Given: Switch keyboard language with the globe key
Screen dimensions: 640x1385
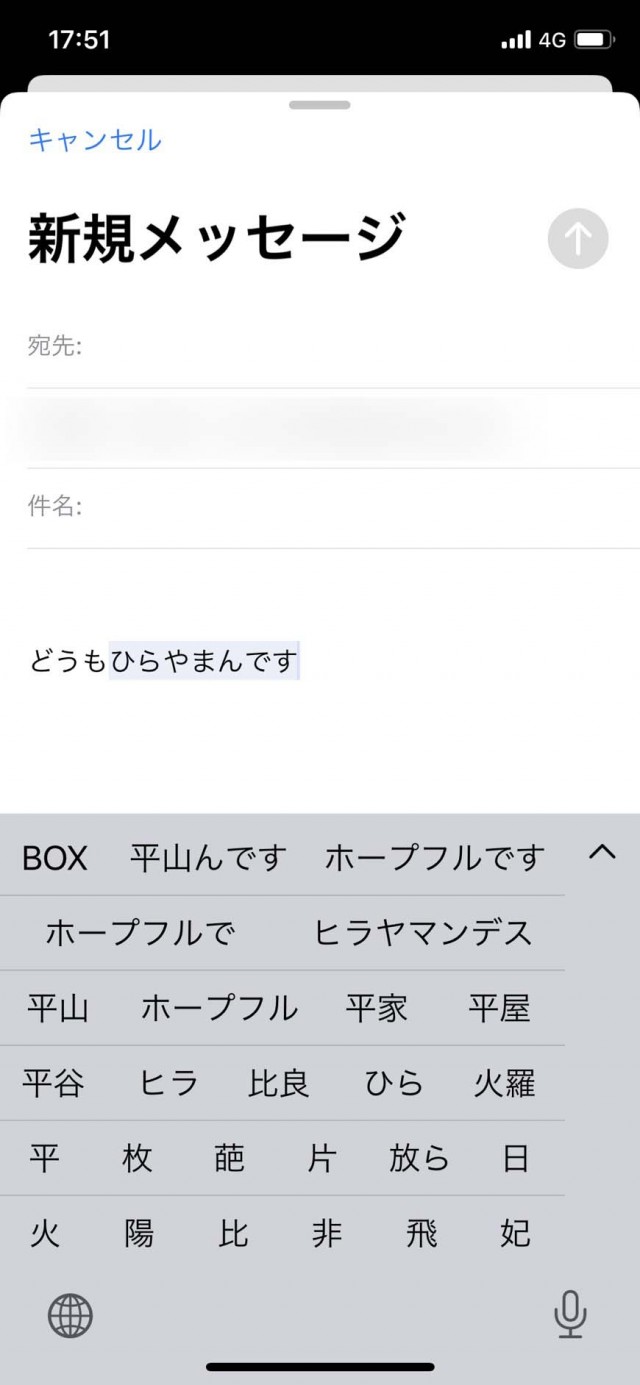Looking at the screenshot, I should click(x=70, y=1315).
